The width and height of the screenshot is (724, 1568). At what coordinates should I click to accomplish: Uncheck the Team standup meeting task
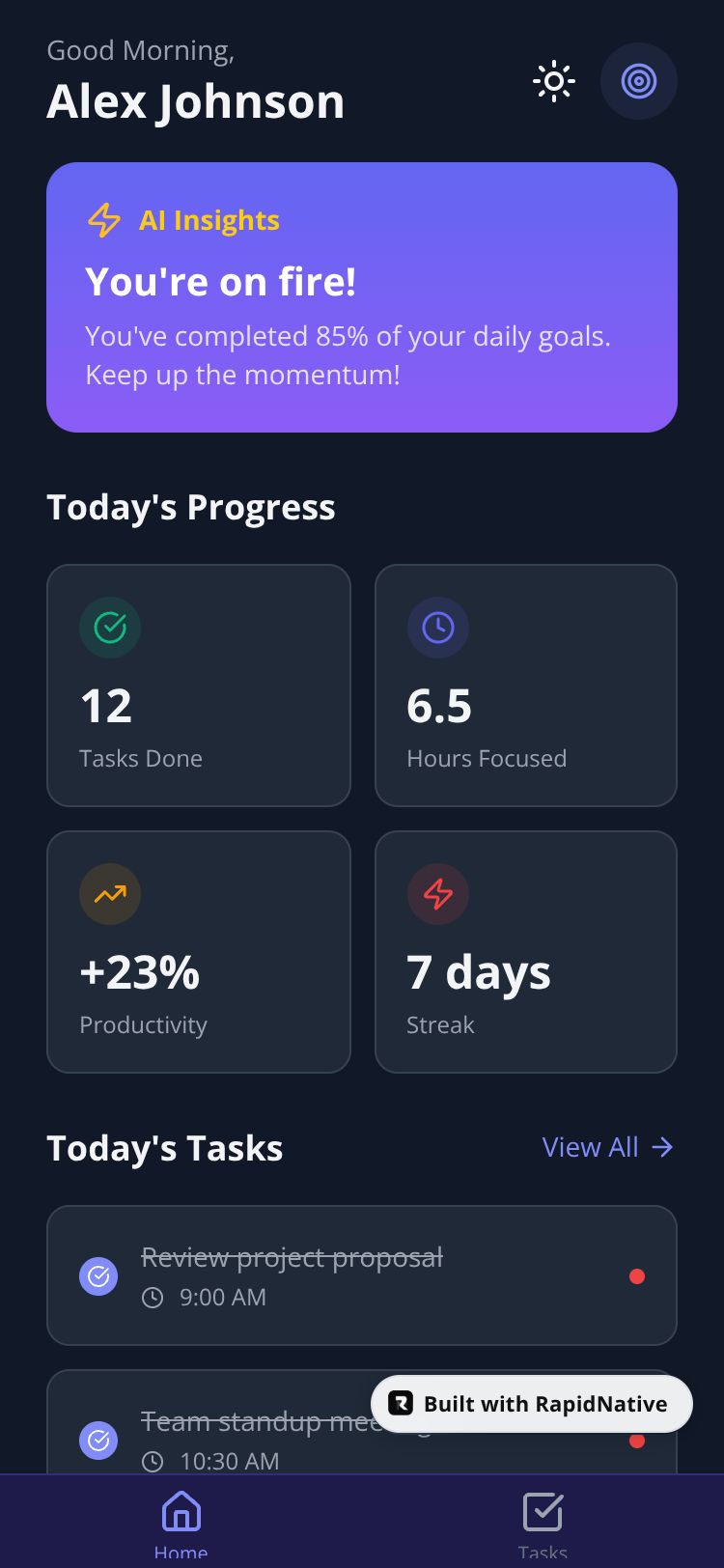[x=98, y=1441]
